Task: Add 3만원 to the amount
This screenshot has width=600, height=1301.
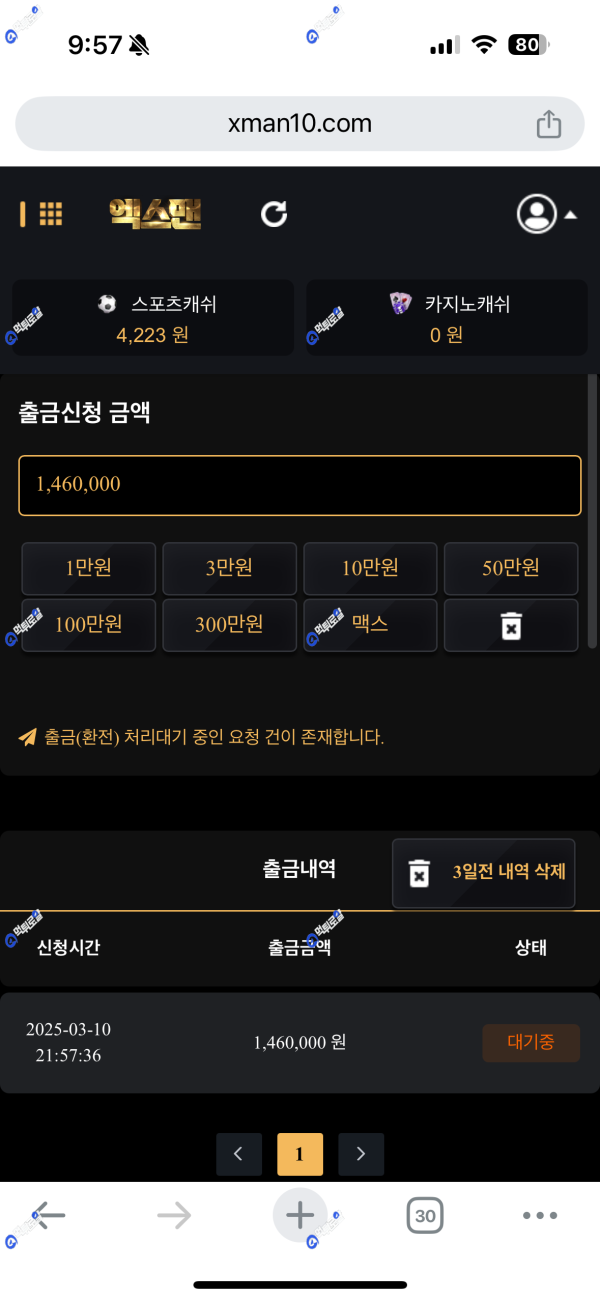Action: point(229,568)
